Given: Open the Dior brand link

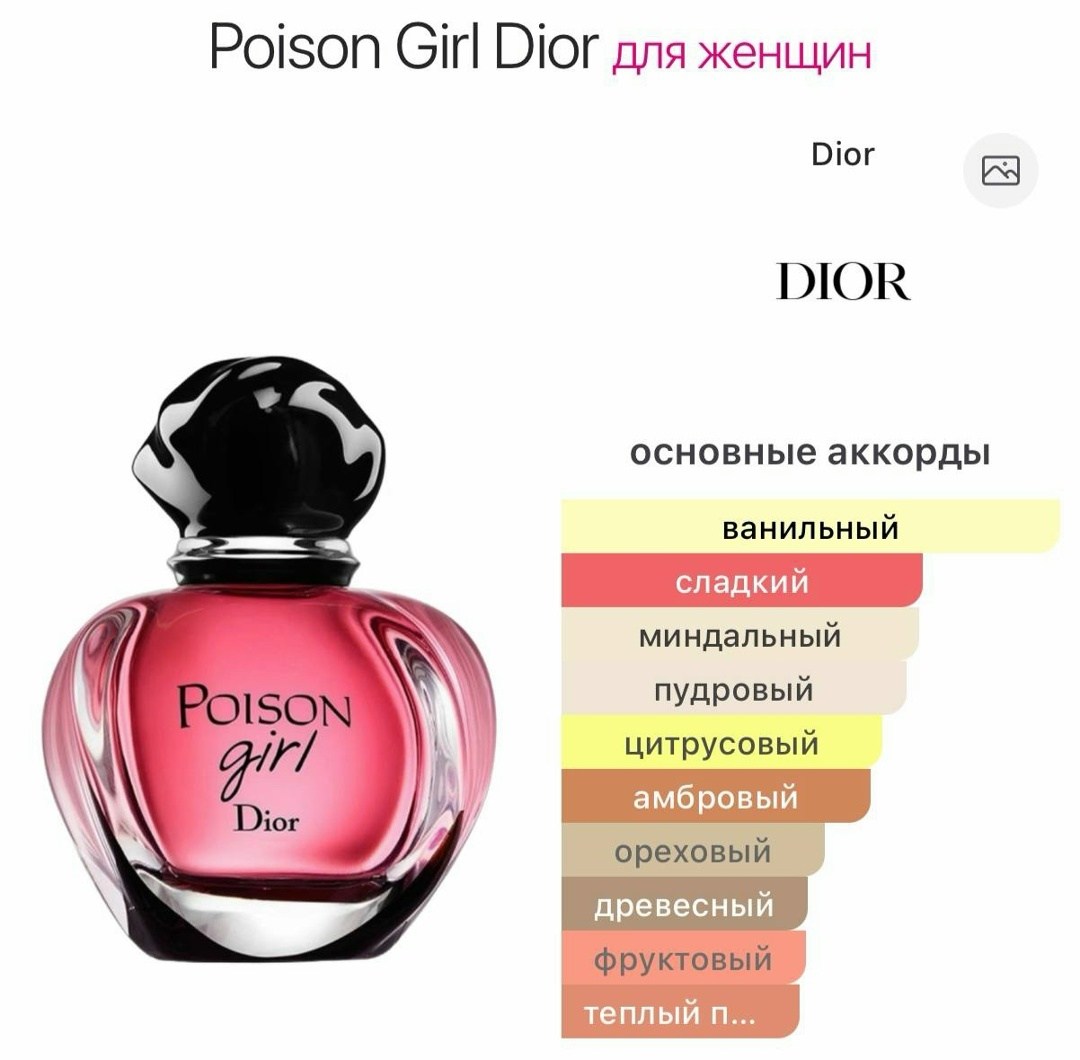Looking at the screenshot, I should coord(842,154).
